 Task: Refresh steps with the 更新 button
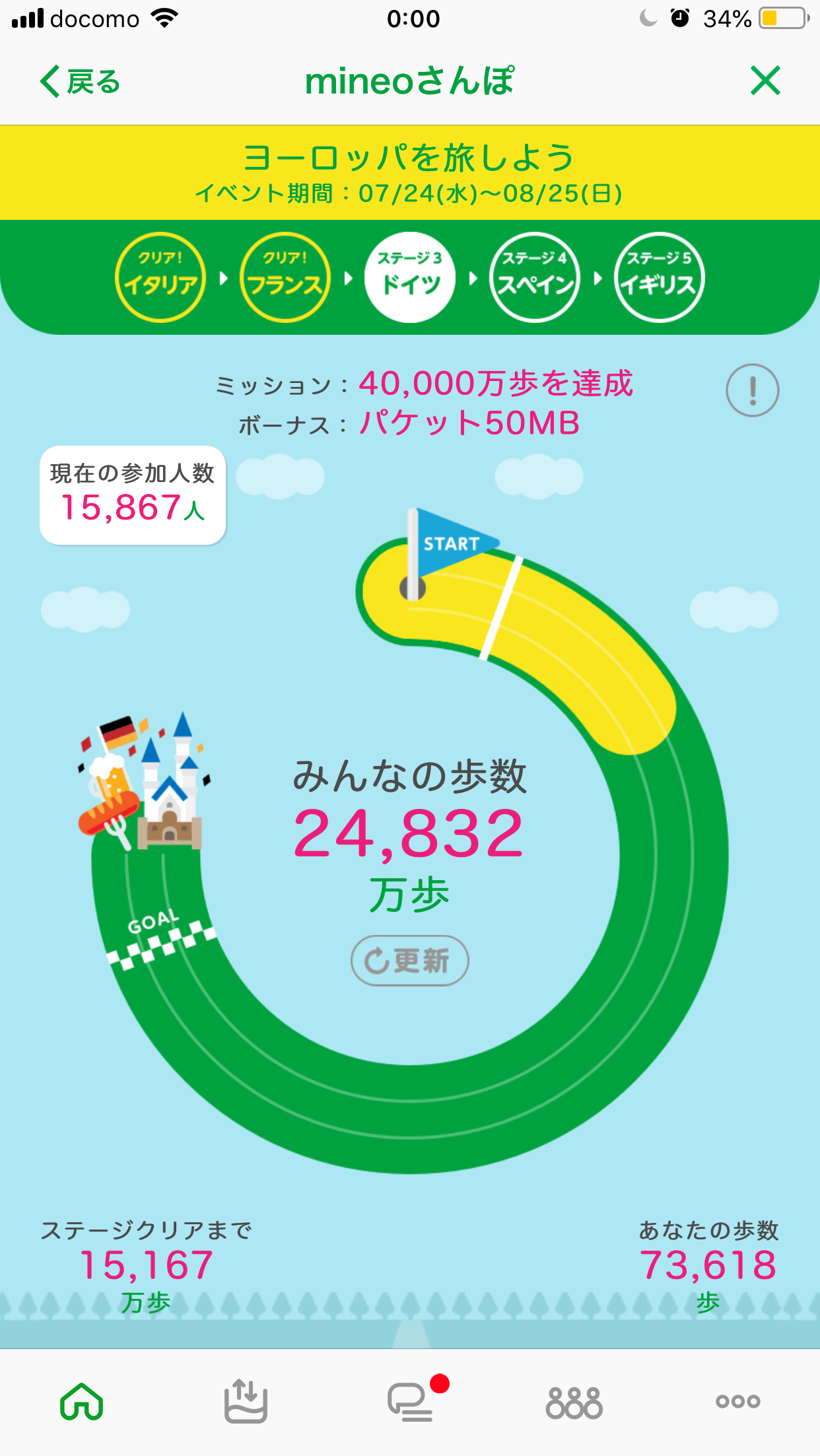pyautogui.click(x=409, y=960)
